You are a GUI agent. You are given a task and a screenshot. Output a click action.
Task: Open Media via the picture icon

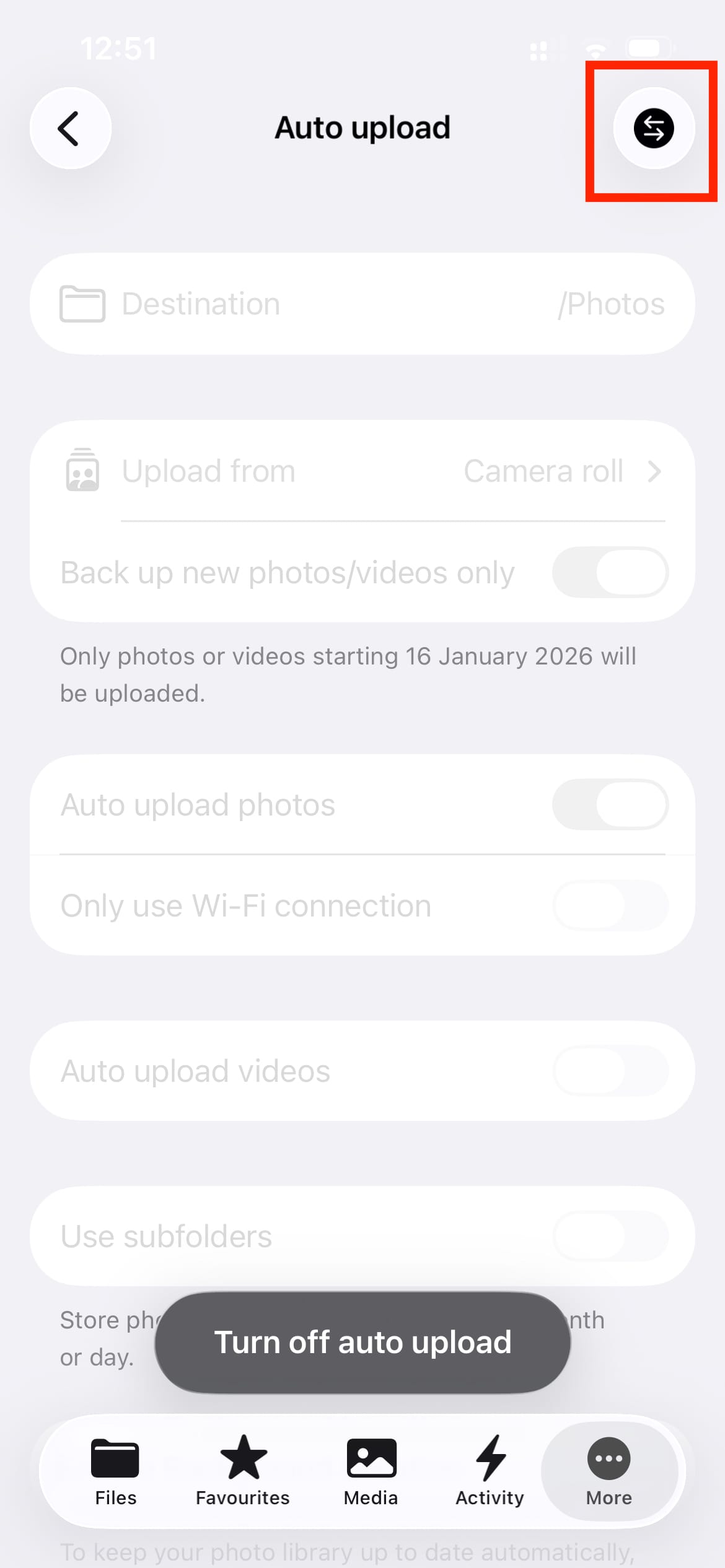370,1456
